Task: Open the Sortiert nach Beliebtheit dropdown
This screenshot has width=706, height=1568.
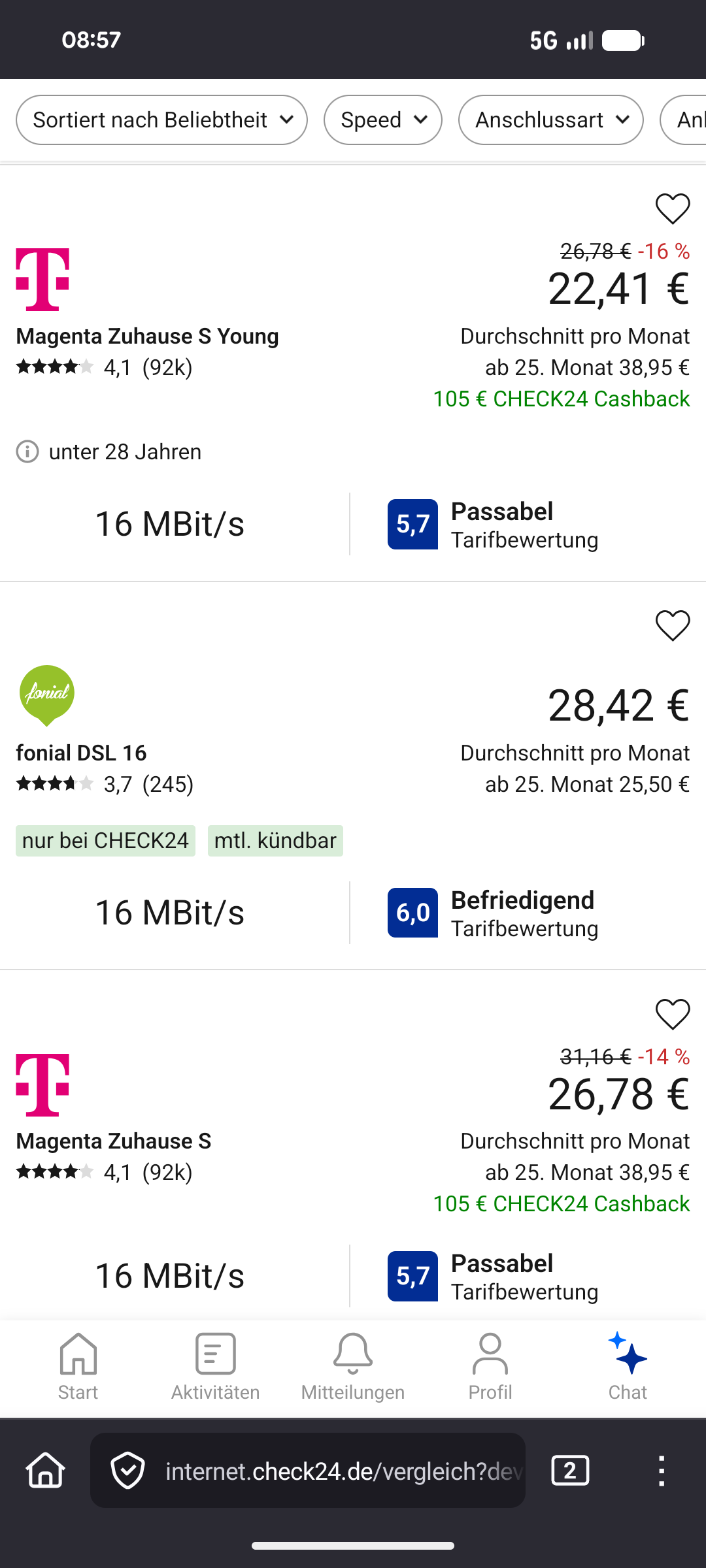Action: coord(161,120)
